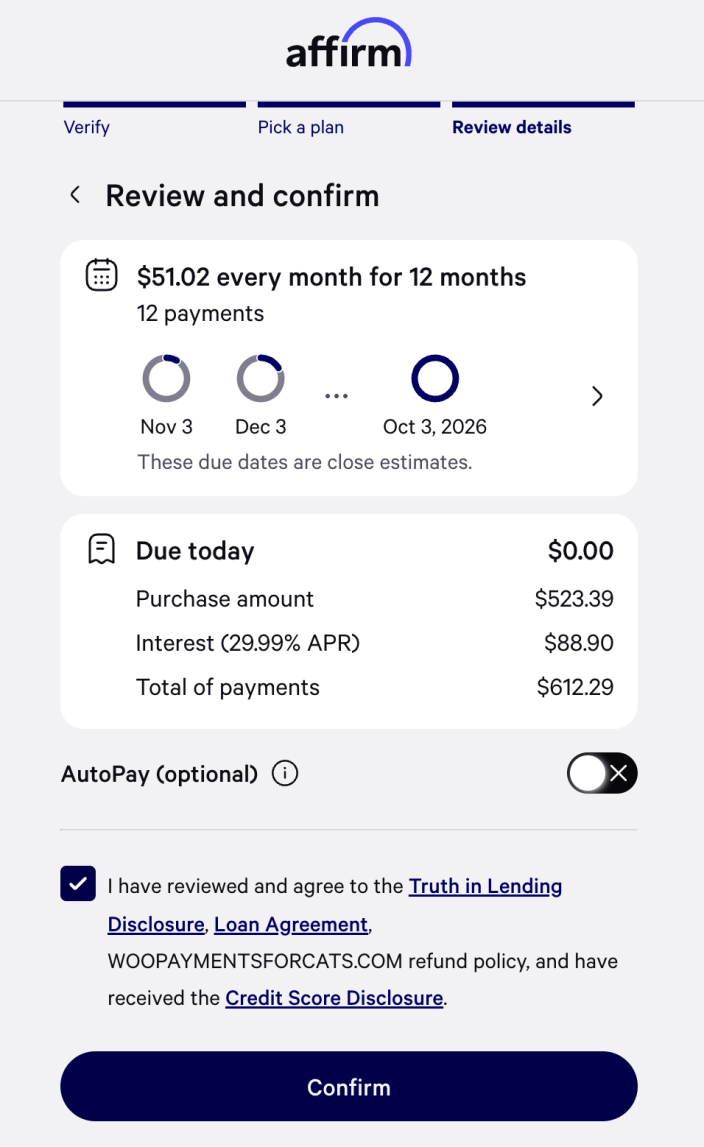This screenshot has width=704, height=1147.
Task: Go back from Review and confirm
Action: pos(75,195)
